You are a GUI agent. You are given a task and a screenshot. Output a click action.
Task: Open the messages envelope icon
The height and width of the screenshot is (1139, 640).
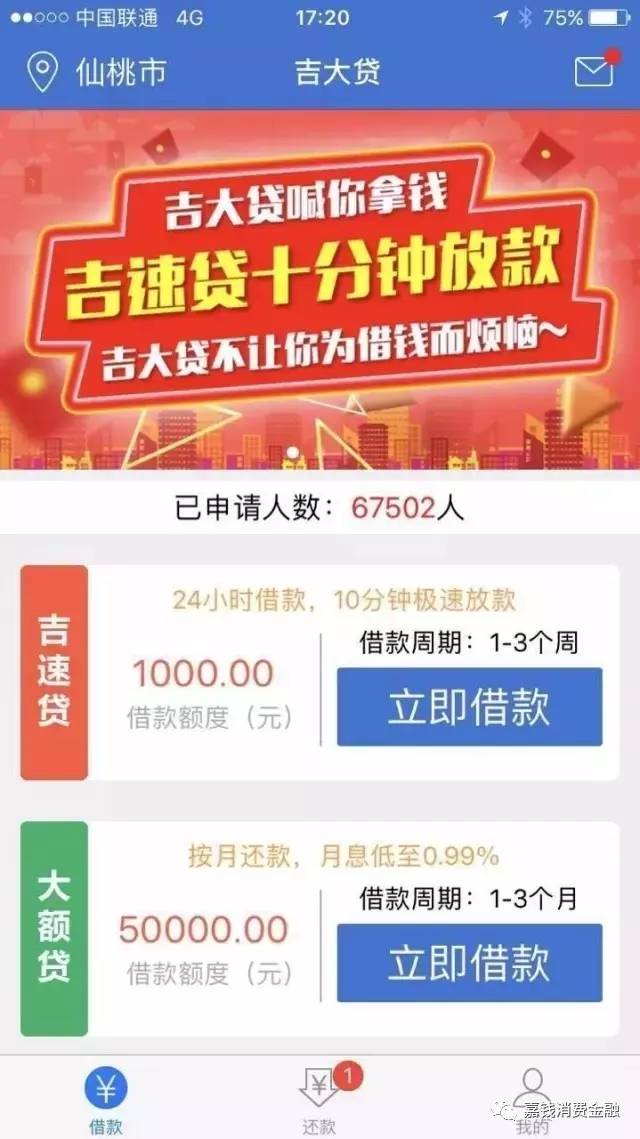[x=596, y=70]
